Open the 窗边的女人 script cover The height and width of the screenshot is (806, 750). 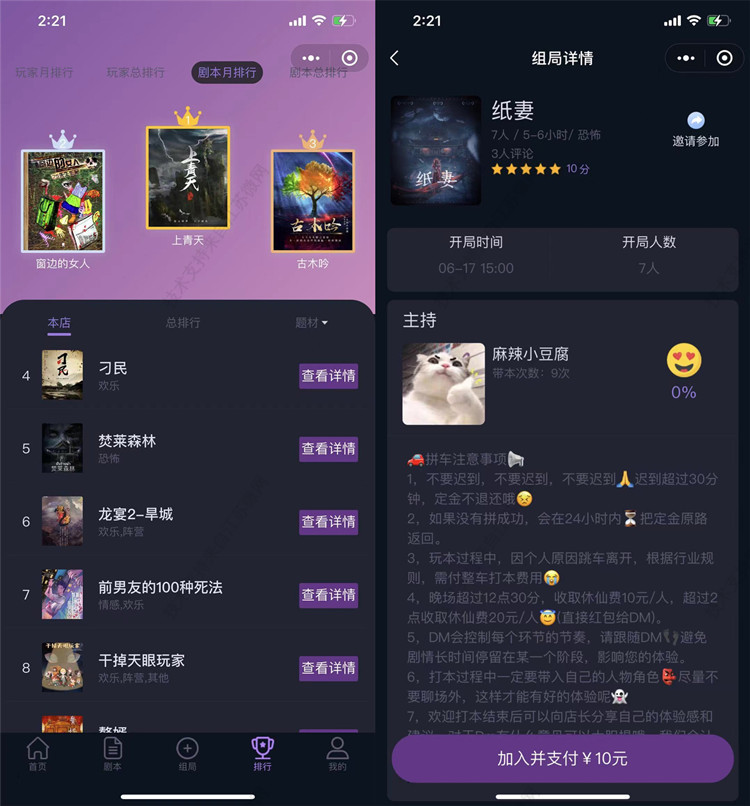click(63, 201)
